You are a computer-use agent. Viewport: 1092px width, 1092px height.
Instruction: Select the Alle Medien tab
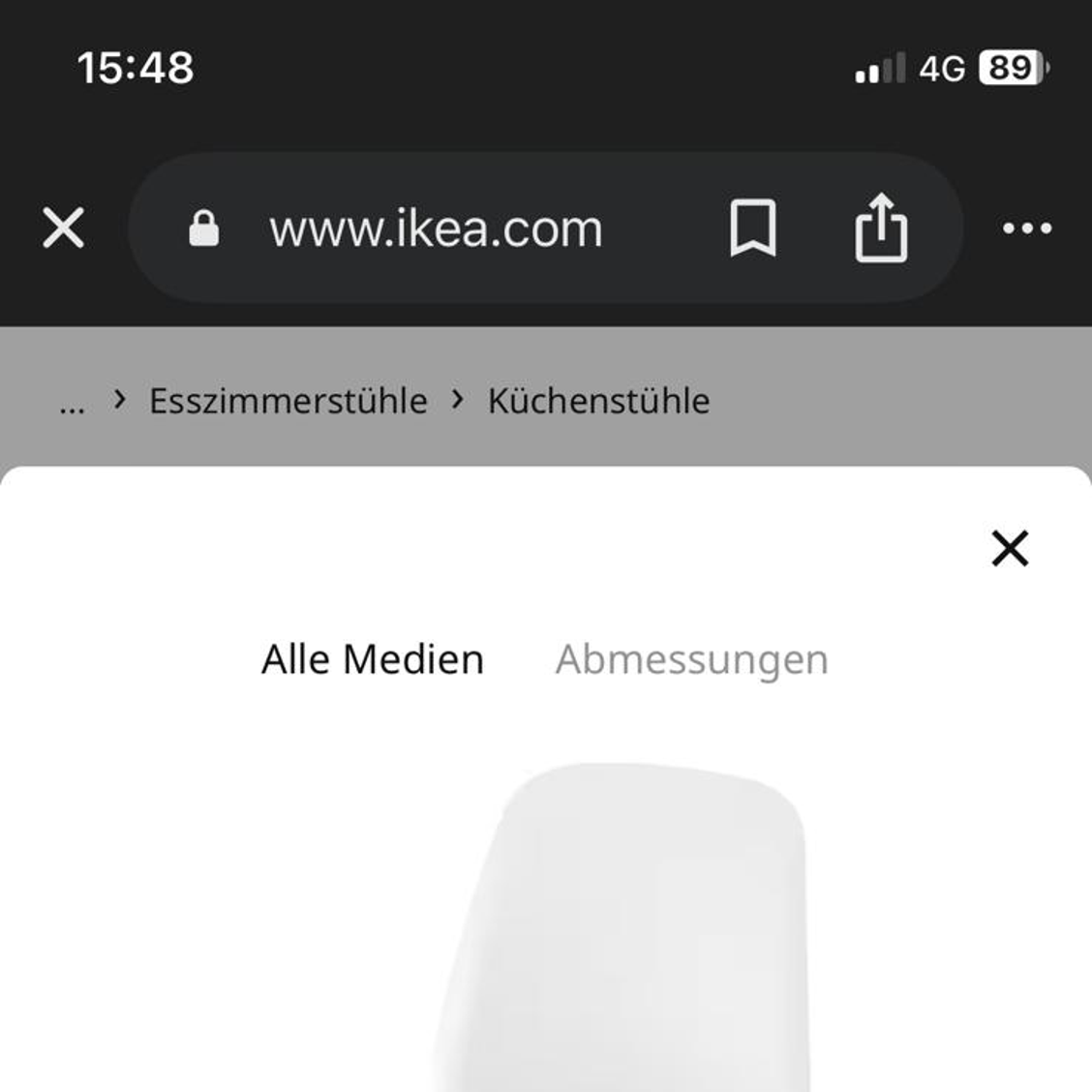click(x=373, y=659)
